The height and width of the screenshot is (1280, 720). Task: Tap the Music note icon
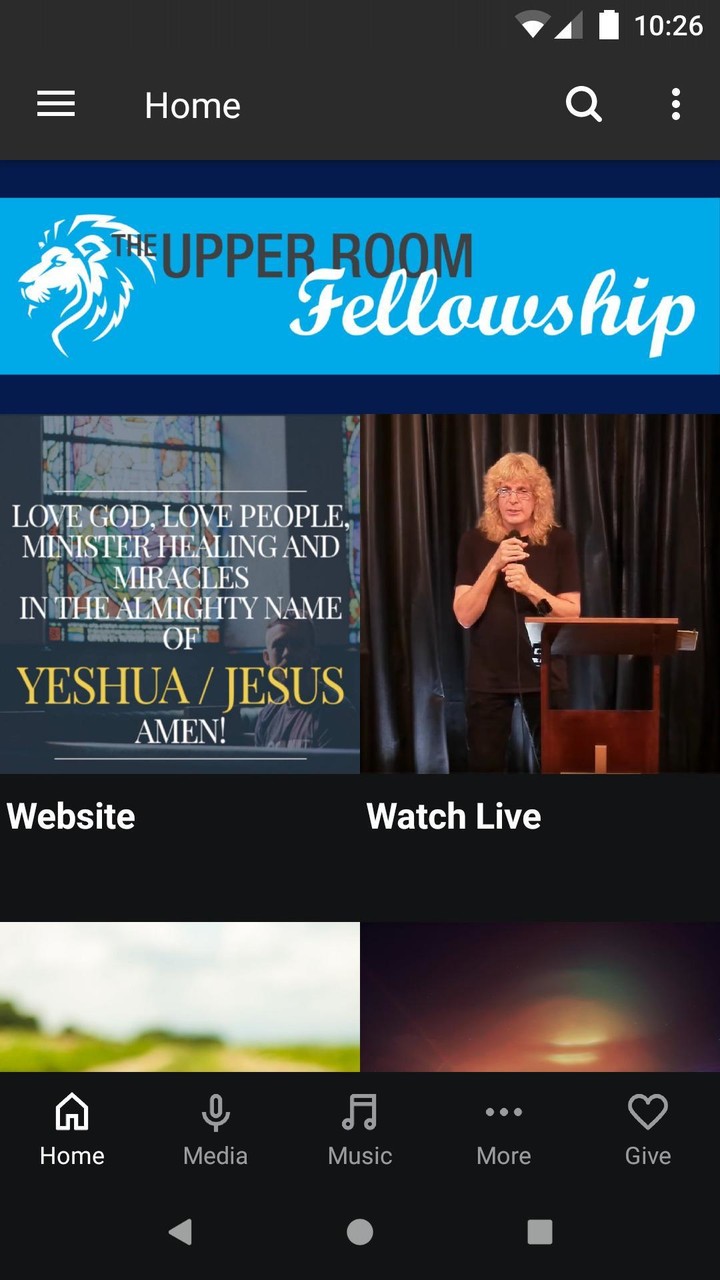click(x=359, y=1111)
